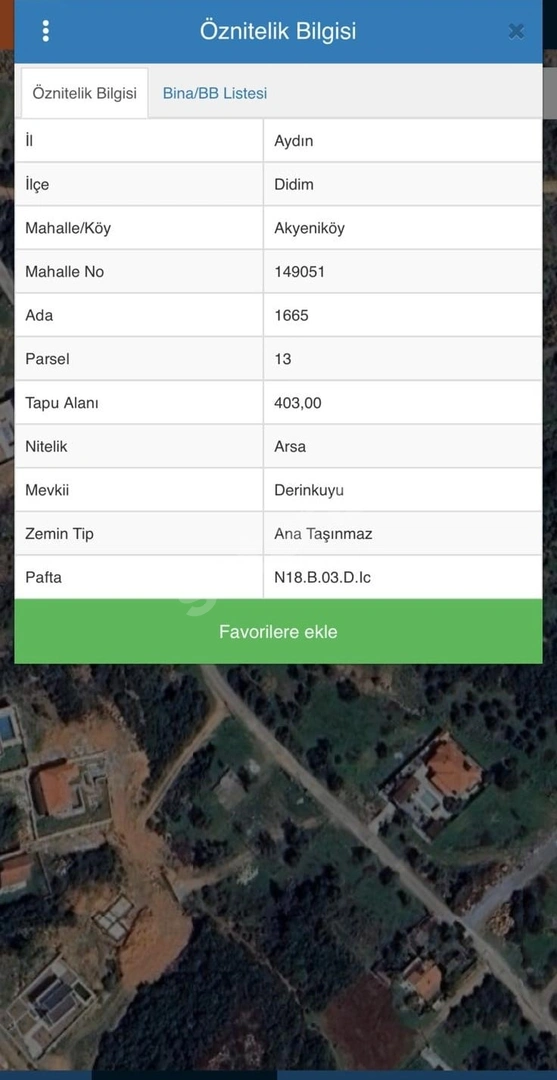Select the Öznitelik Bilgisi tab
This screenshot has height=1080, width=557.
(x=85, y=93)
